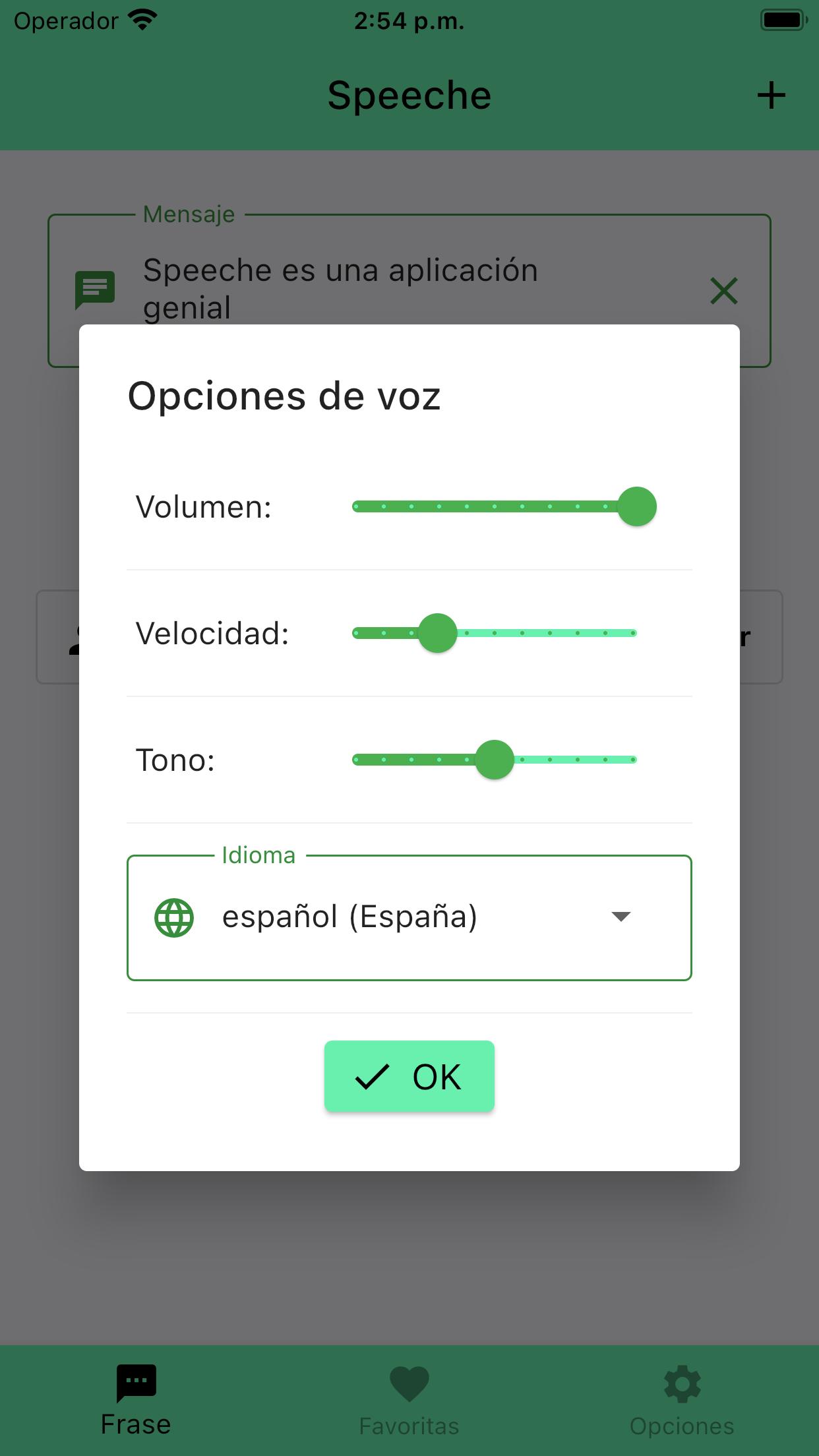Tap the Volumen slider track

coord(495,506)
